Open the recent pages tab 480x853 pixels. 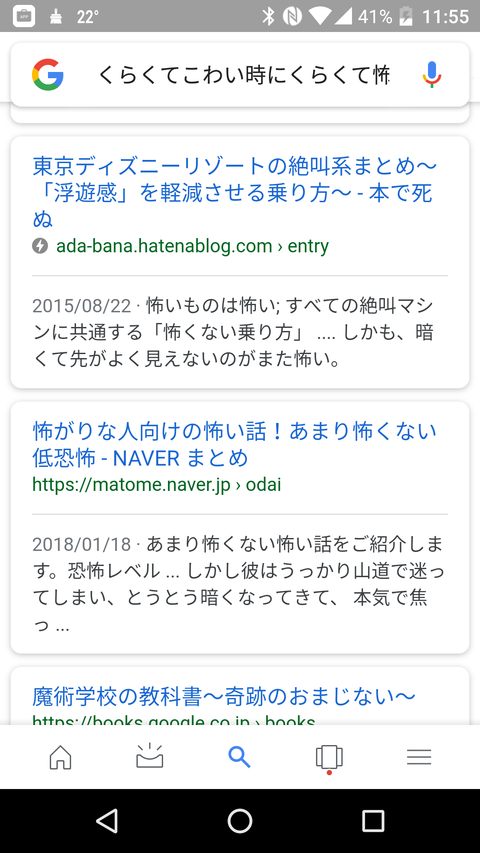[x=329, y=757]
